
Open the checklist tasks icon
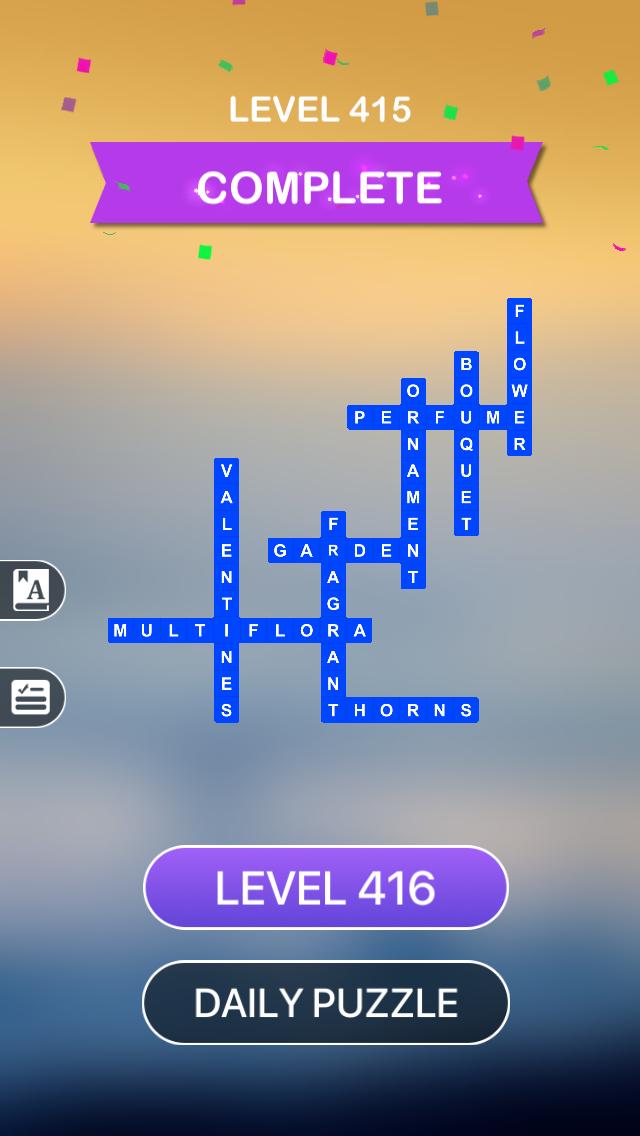coord(31,697)
